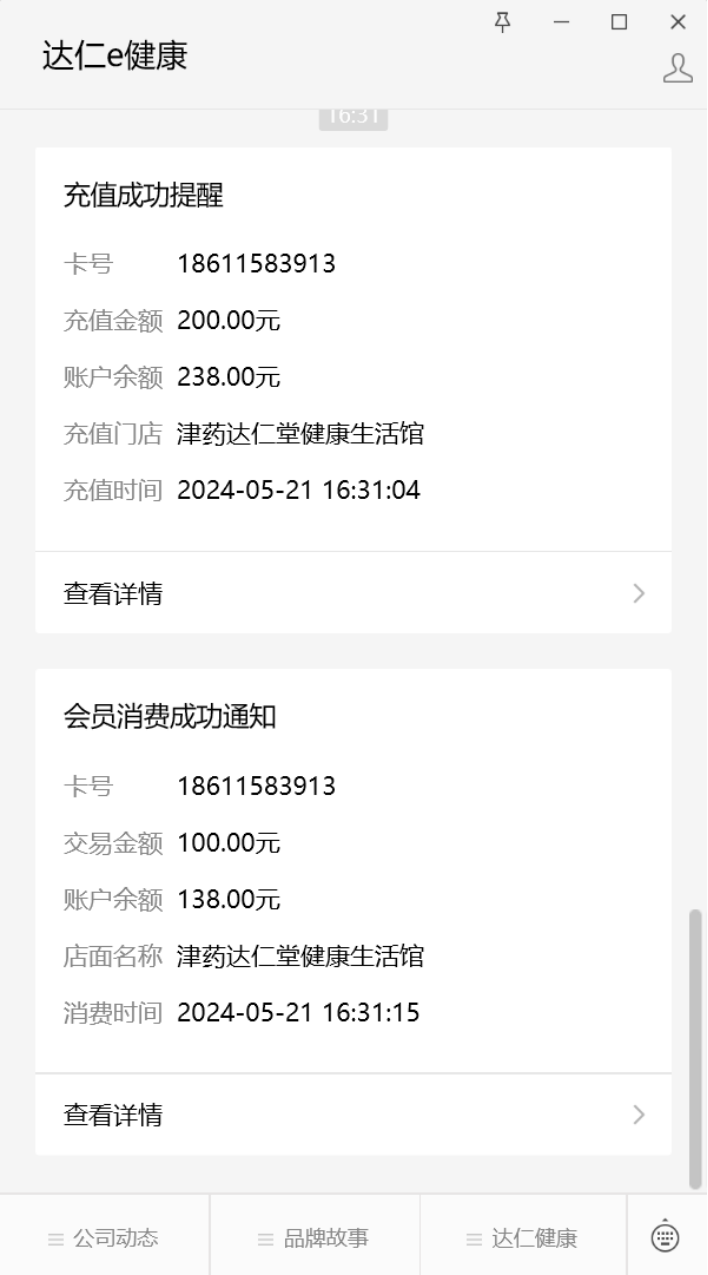Open the 品牌故事 menu

coord(314,1238)
